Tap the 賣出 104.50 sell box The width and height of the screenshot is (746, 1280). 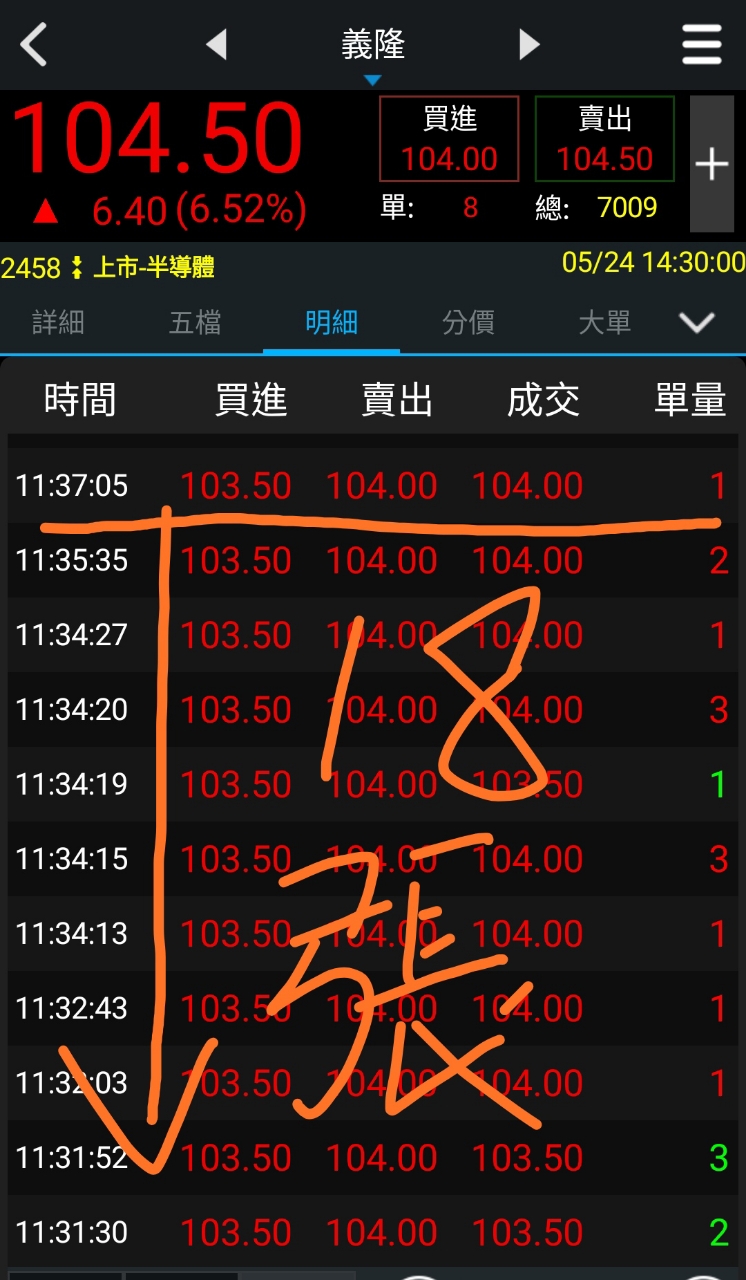coord(605,139)
